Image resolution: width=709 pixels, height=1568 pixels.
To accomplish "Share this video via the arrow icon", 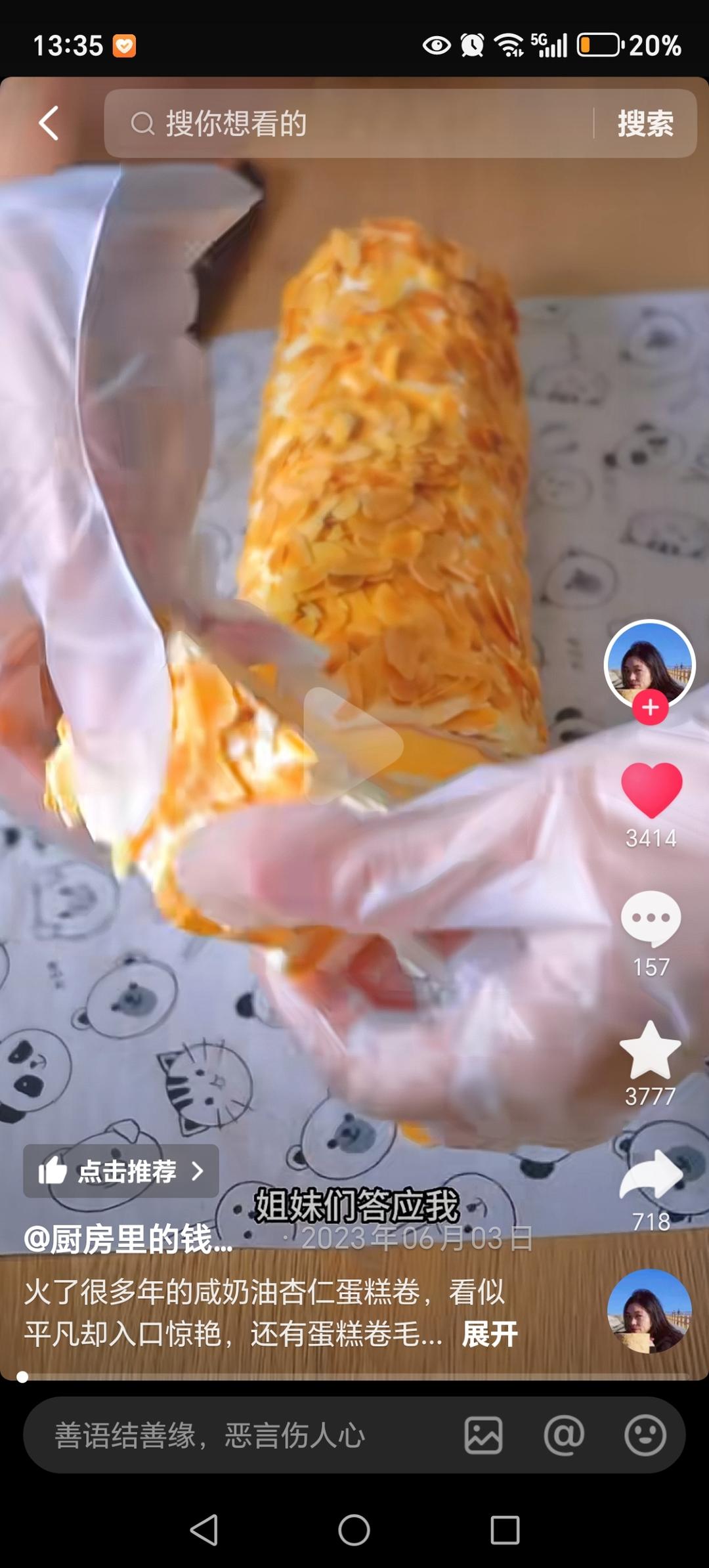I will (x=651, y=1174).
